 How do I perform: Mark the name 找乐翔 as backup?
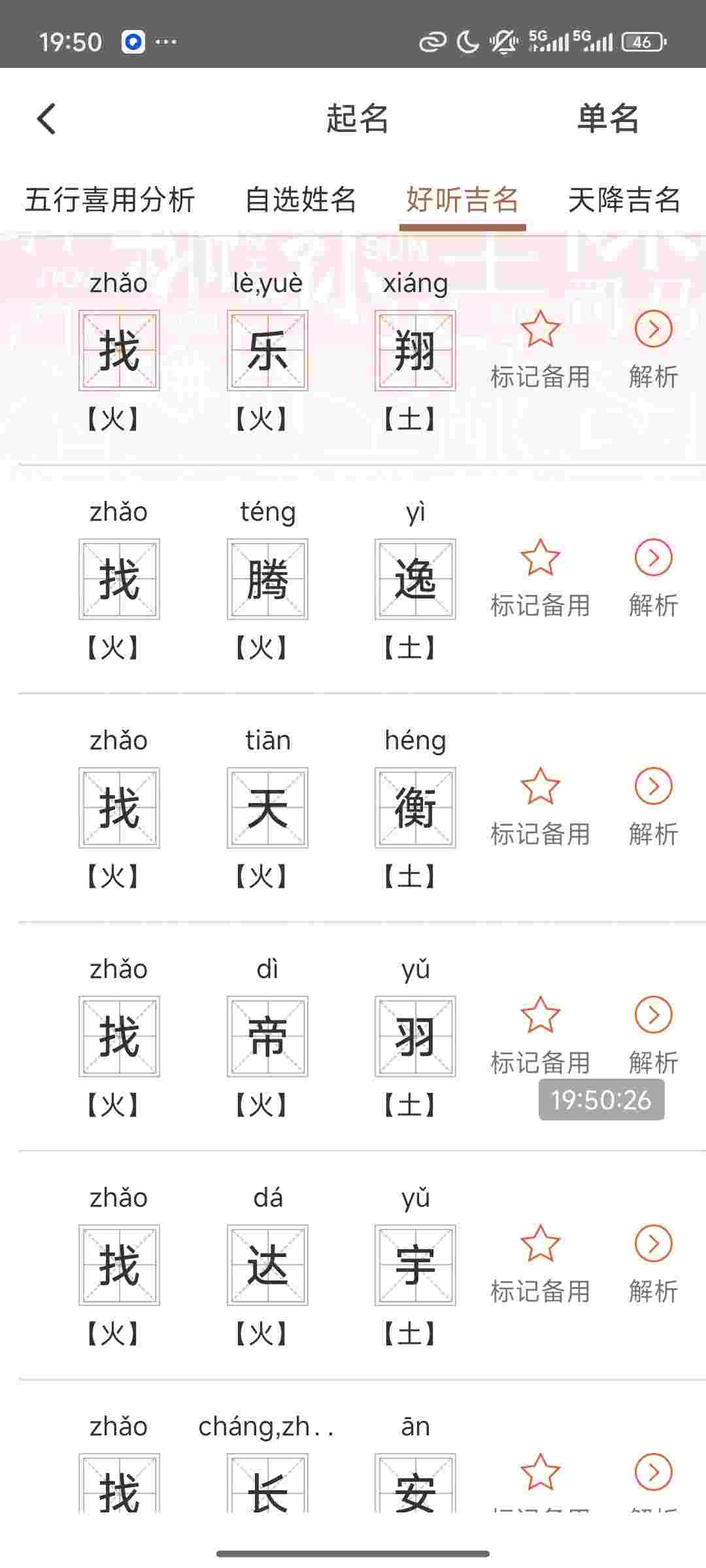[540, 329]
